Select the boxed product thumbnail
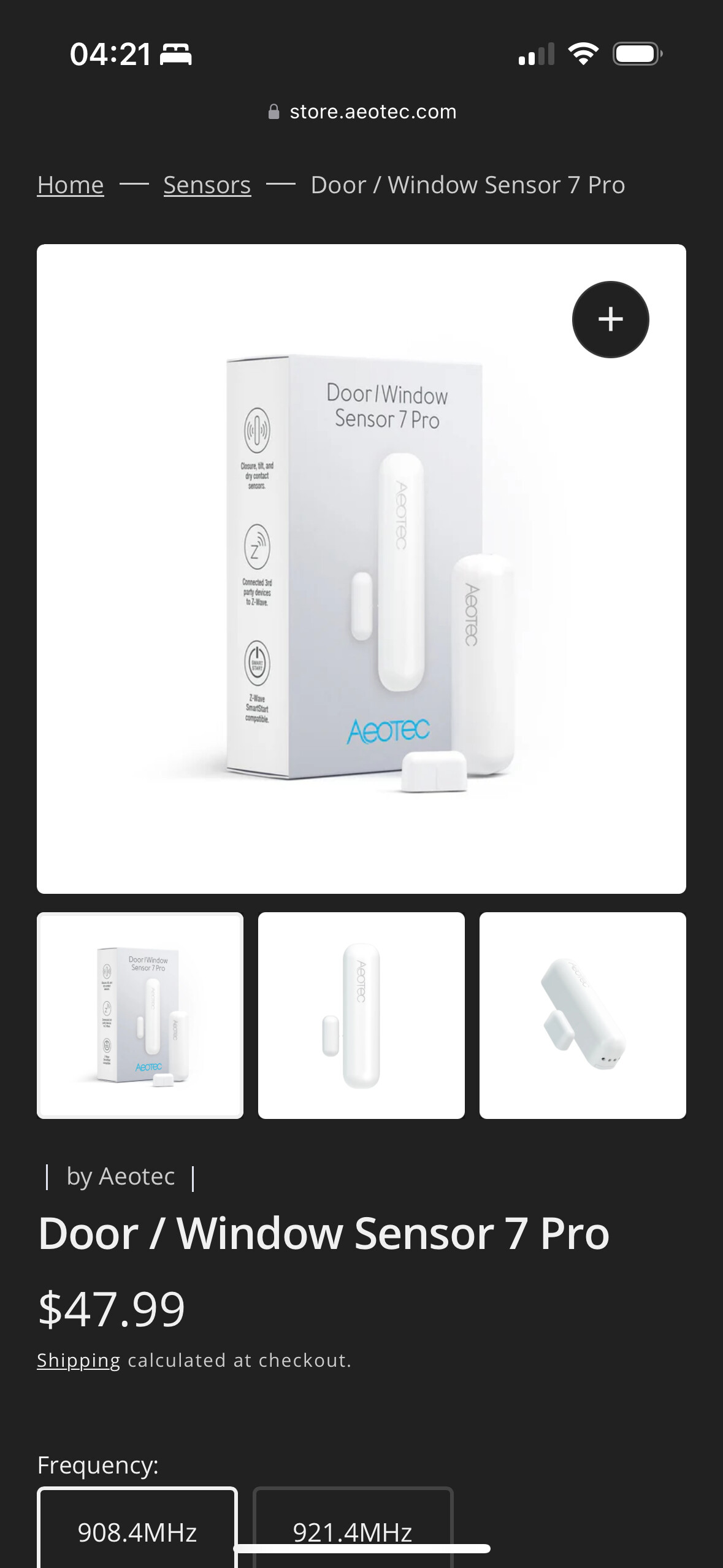Viewport: 723px width, 1568px height. click(140, 1015)
